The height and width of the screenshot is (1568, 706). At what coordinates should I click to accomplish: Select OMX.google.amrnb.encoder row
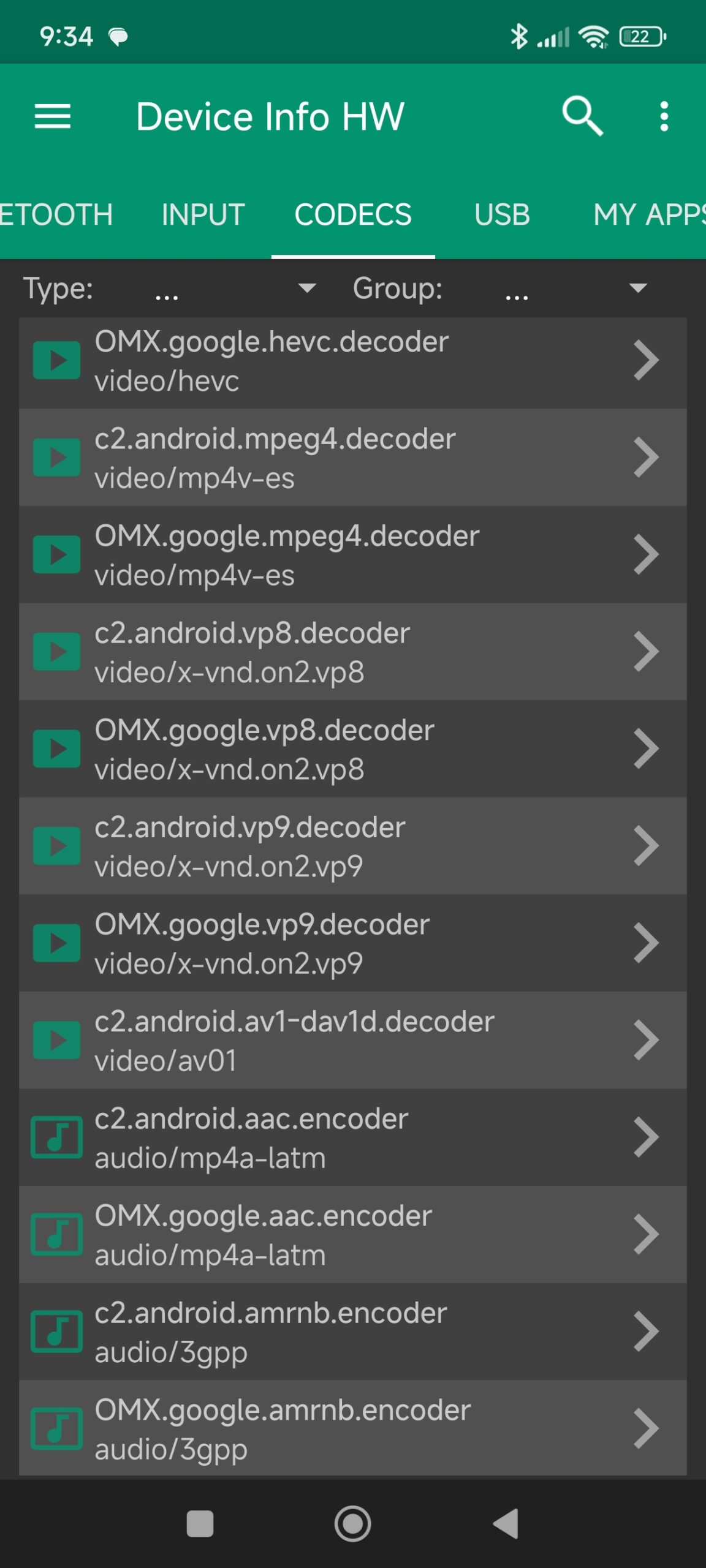[x=352, y=1428]
